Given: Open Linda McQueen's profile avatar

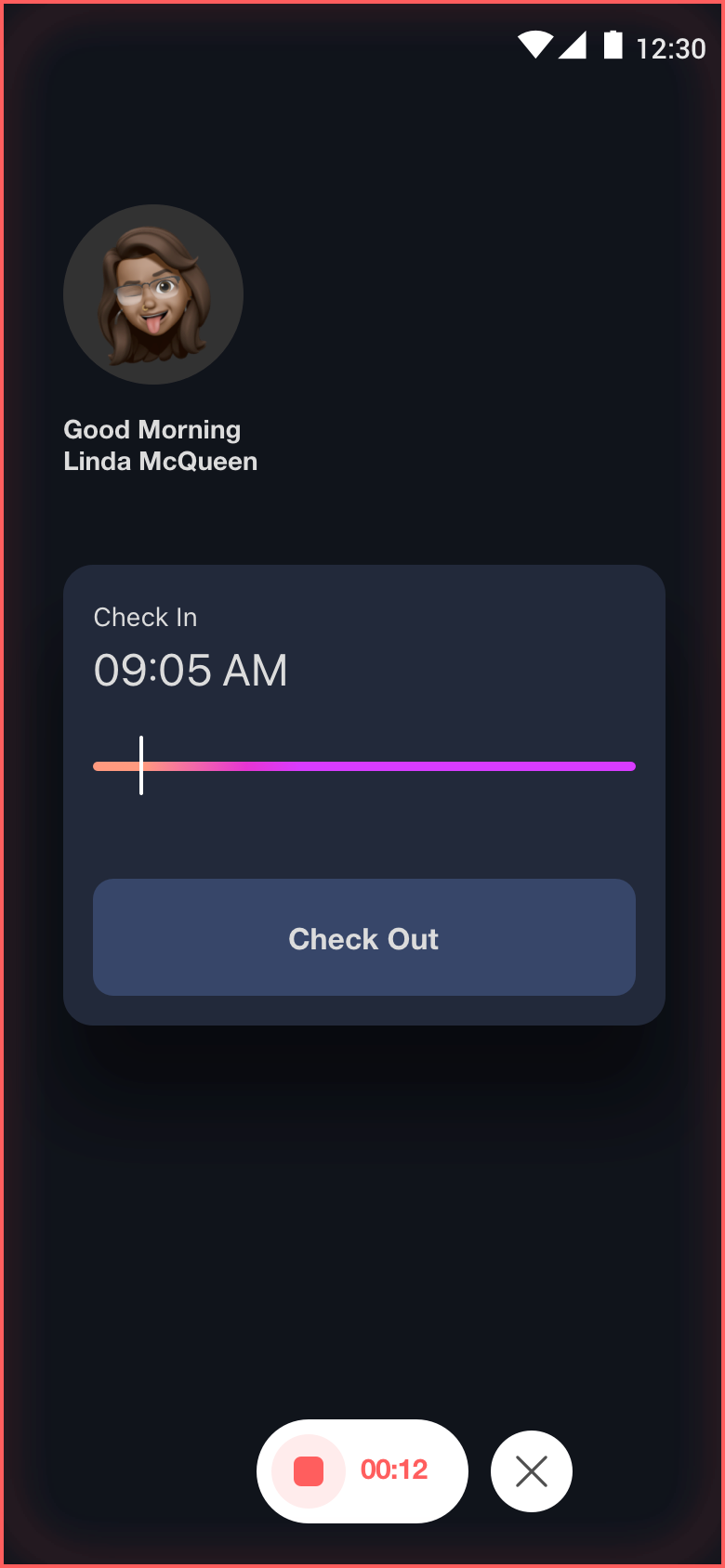Looking at the screenshot, I should coord(153,294).
